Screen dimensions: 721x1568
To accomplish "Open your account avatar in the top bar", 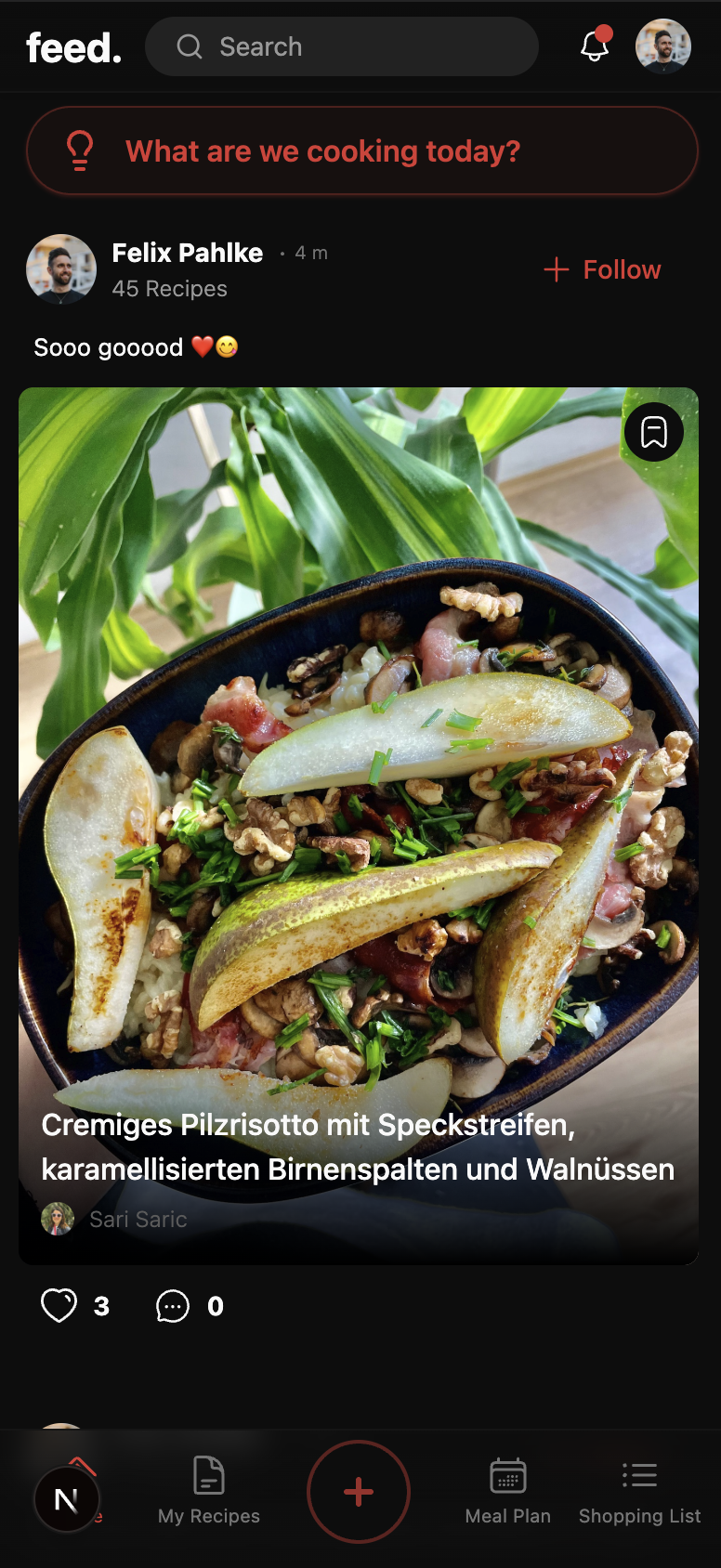I will (662, 46).
